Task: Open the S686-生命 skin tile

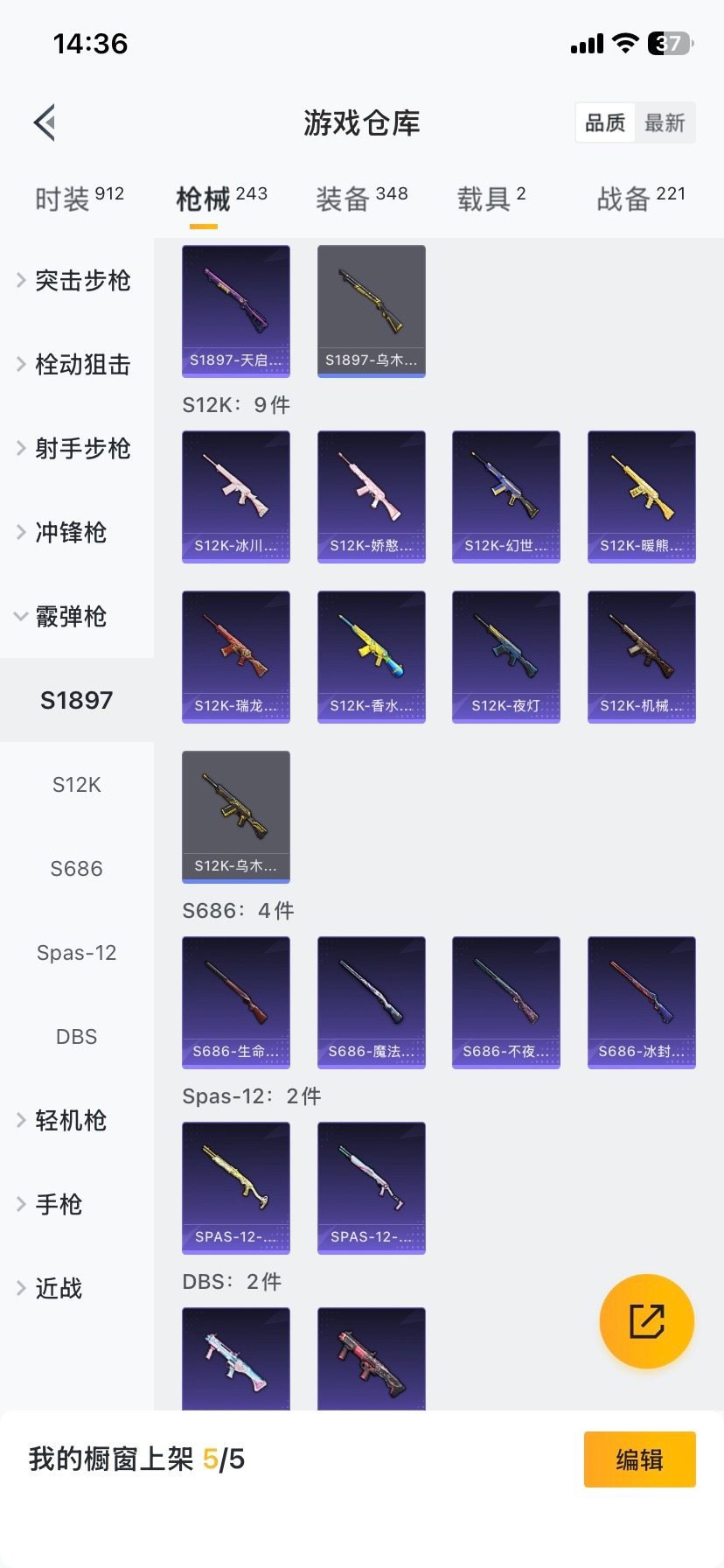Action: pos(236,1003)
